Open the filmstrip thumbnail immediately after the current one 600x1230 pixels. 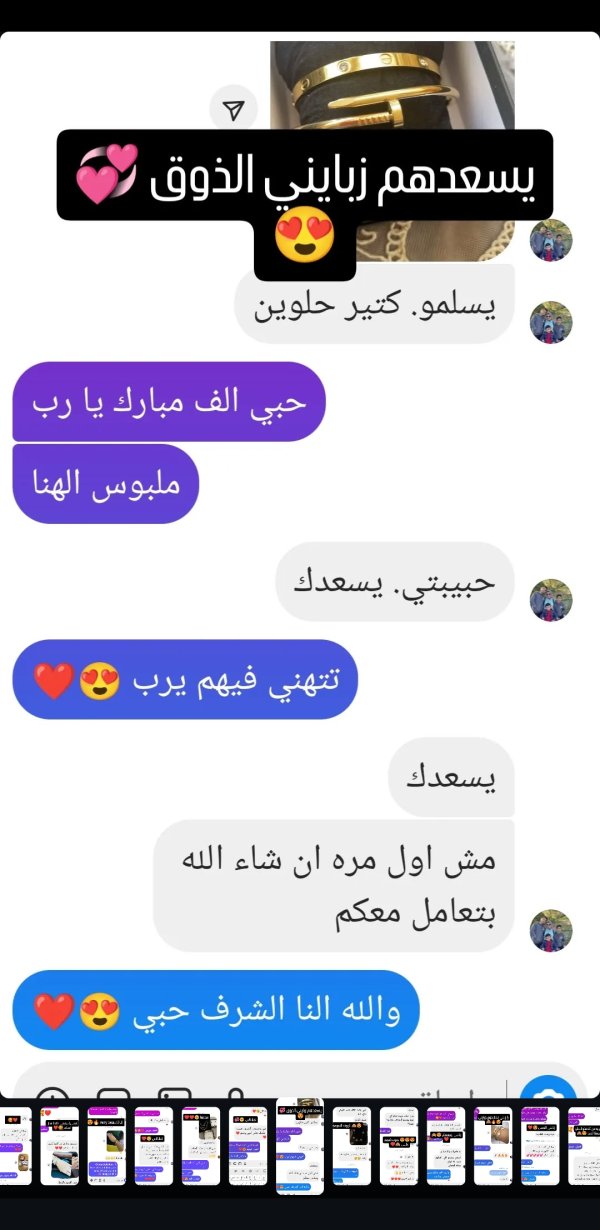pyautogui.click(x=351, y=1146)
